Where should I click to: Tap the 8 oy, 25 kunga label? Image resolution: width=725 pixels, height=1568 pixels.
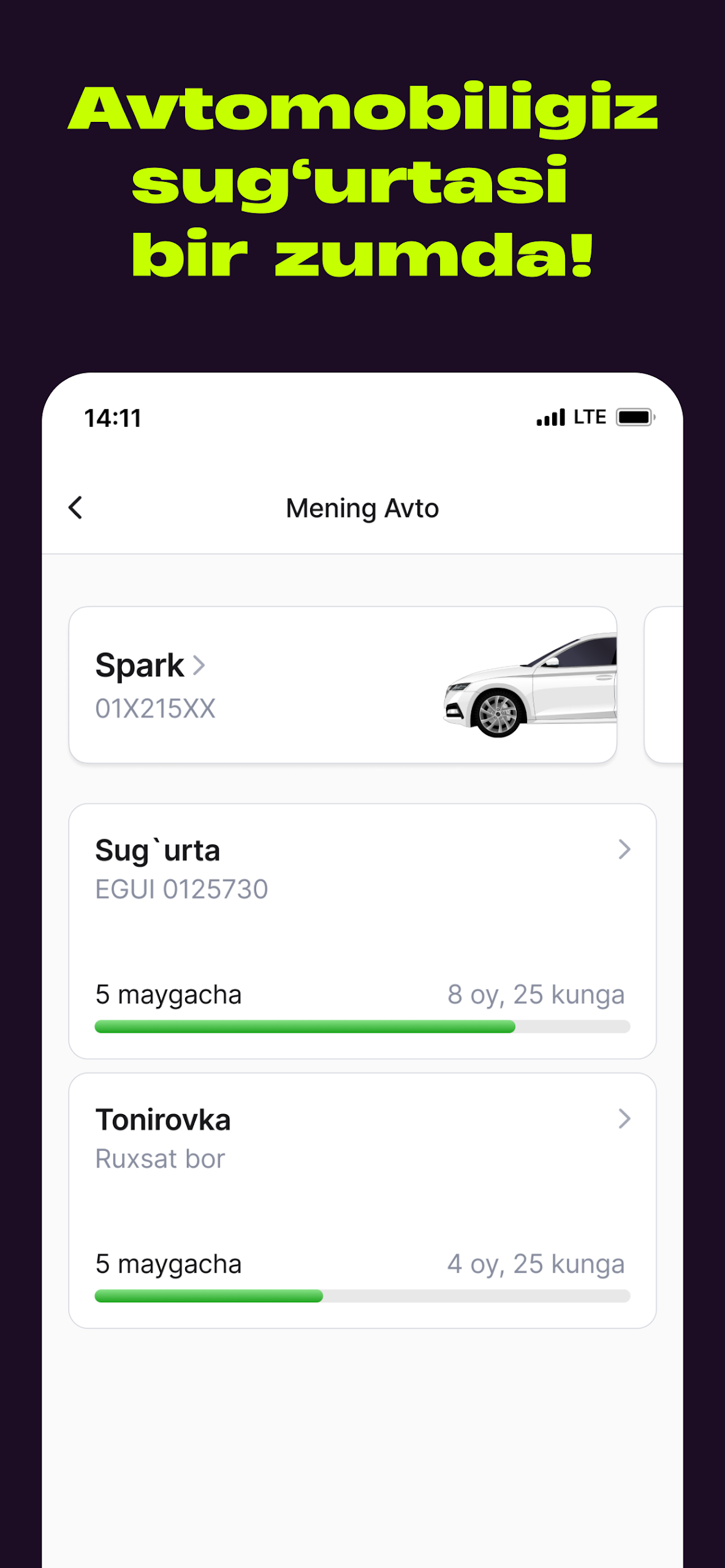(536, 994)
